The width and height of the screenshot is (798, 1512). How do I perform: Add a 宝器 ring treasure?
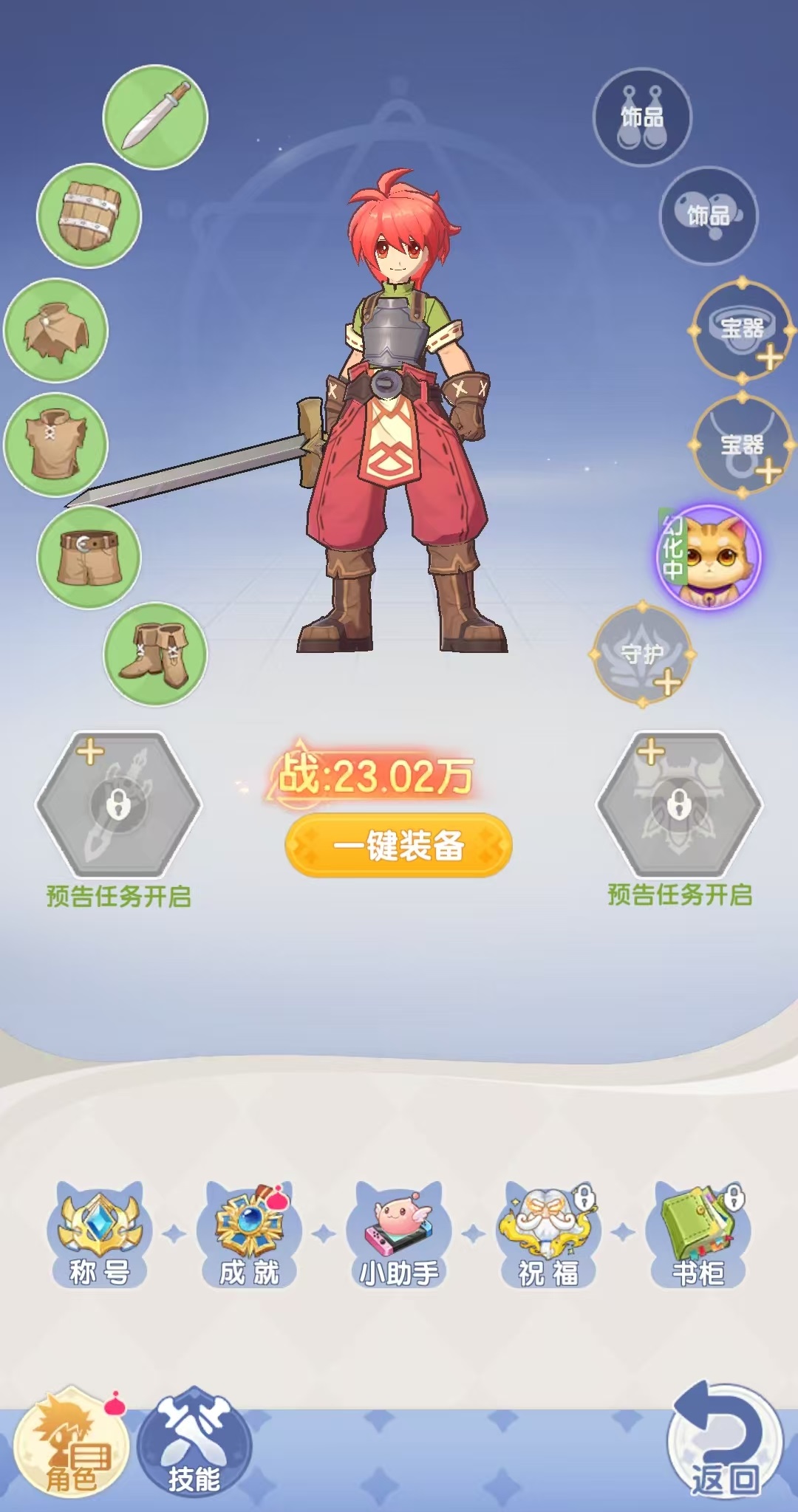(x=741, y=330)
